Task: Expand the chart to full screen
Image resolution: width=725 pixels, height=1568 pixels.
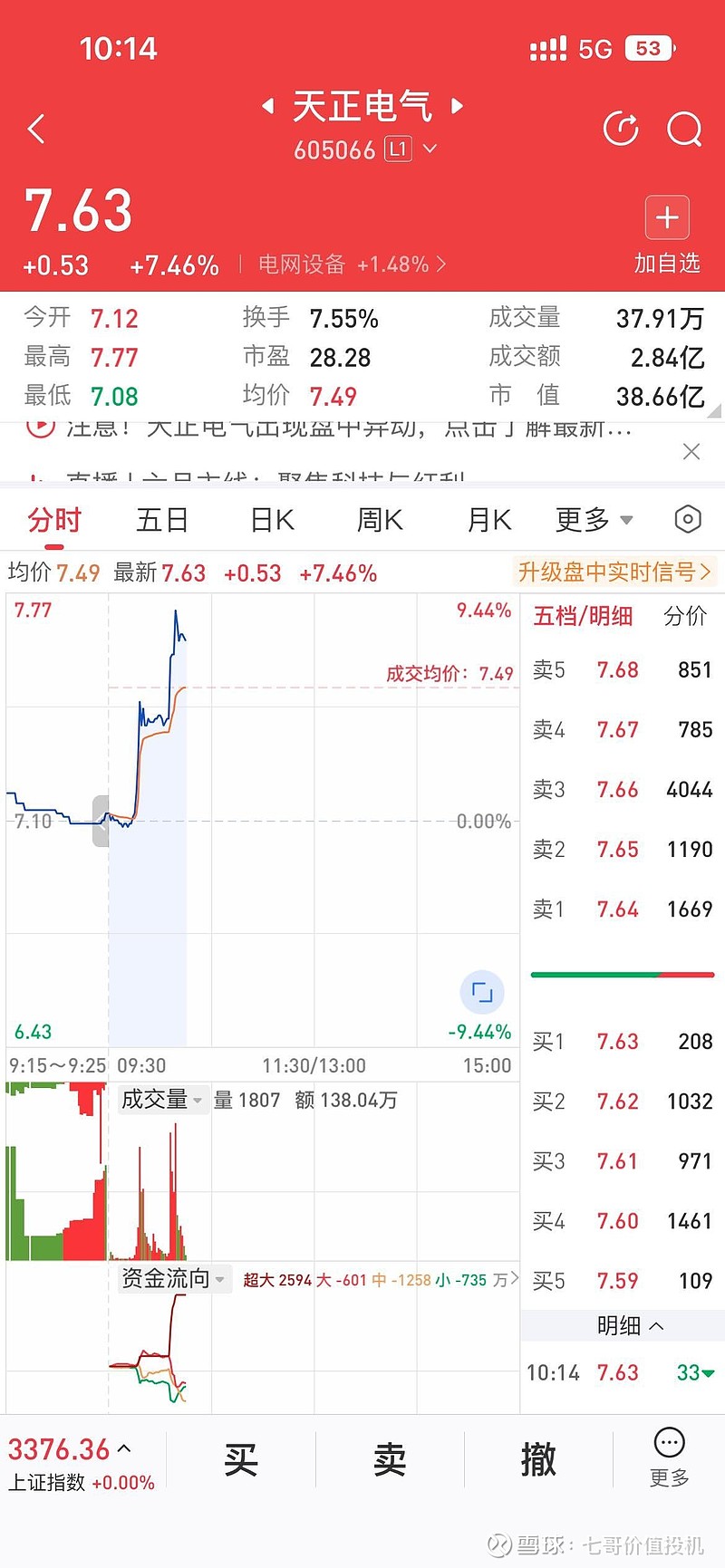Action: coord(482,992)
